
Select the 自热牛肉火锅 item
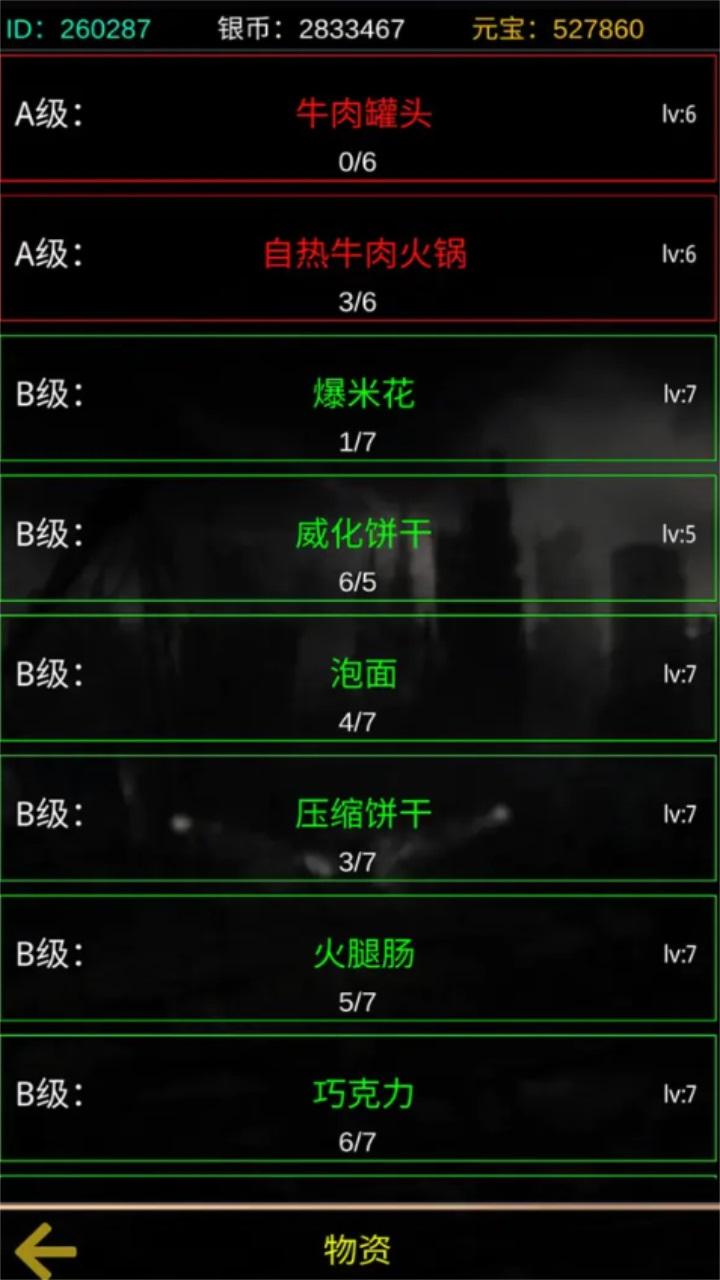359,258
